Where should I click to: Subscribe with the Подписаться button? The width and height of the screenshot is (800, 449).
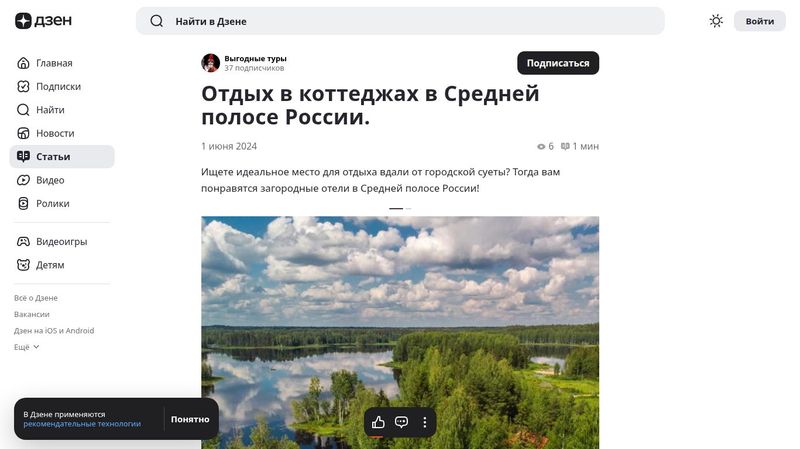pyautogui.click(x=557, y=63)
